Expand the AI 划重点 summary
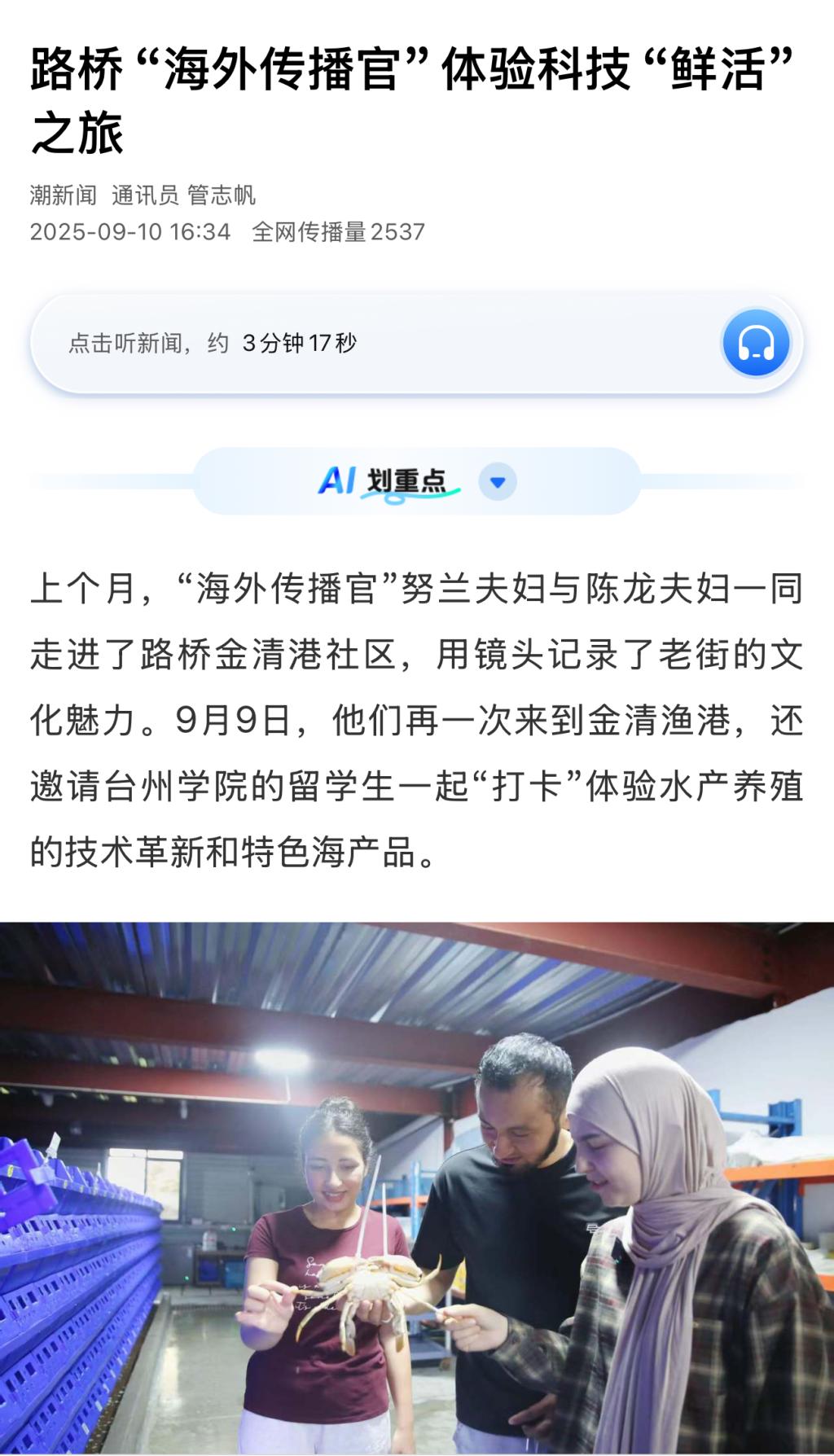Viewport: 834px width, 1456px height. click(x=498, y=481)
